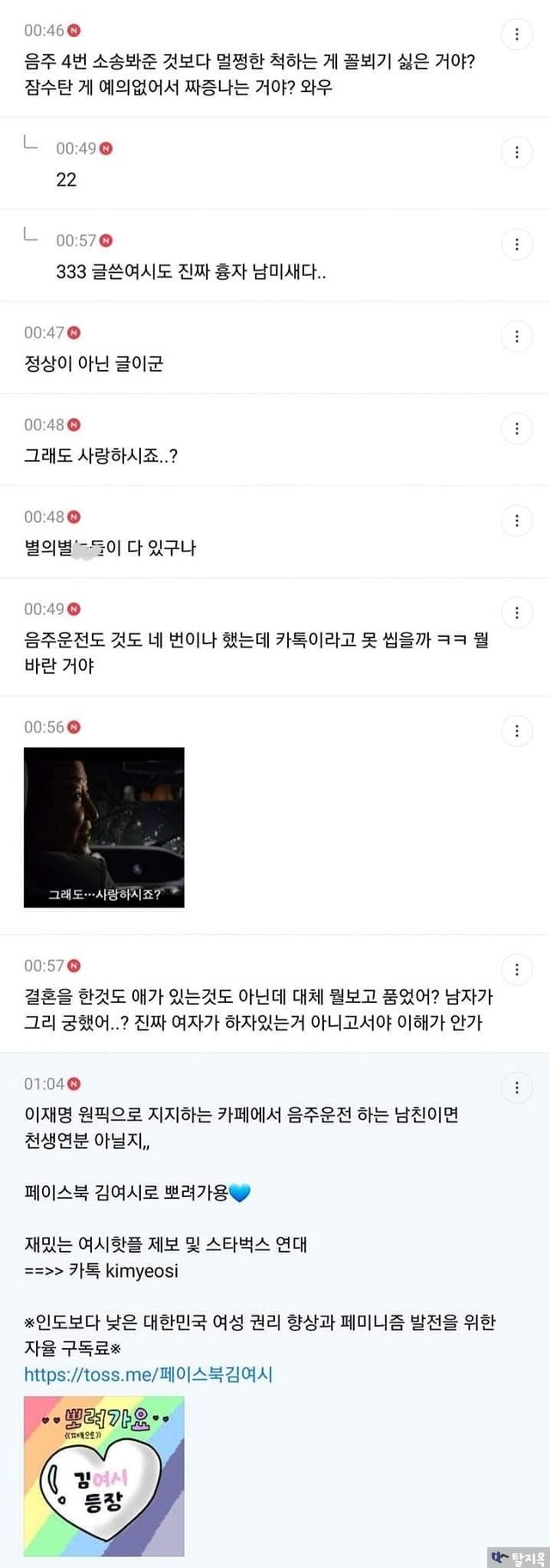View the attached '그래도…사랑하시죠?' image
This screenshot has height=1568, width=550.
point(104,827)
